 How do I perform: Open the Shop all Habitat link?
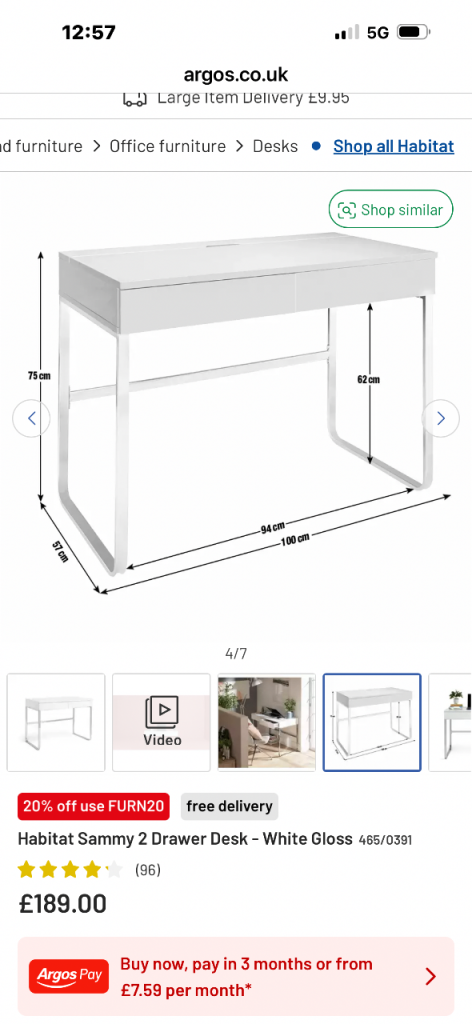[x=393, y=146]
